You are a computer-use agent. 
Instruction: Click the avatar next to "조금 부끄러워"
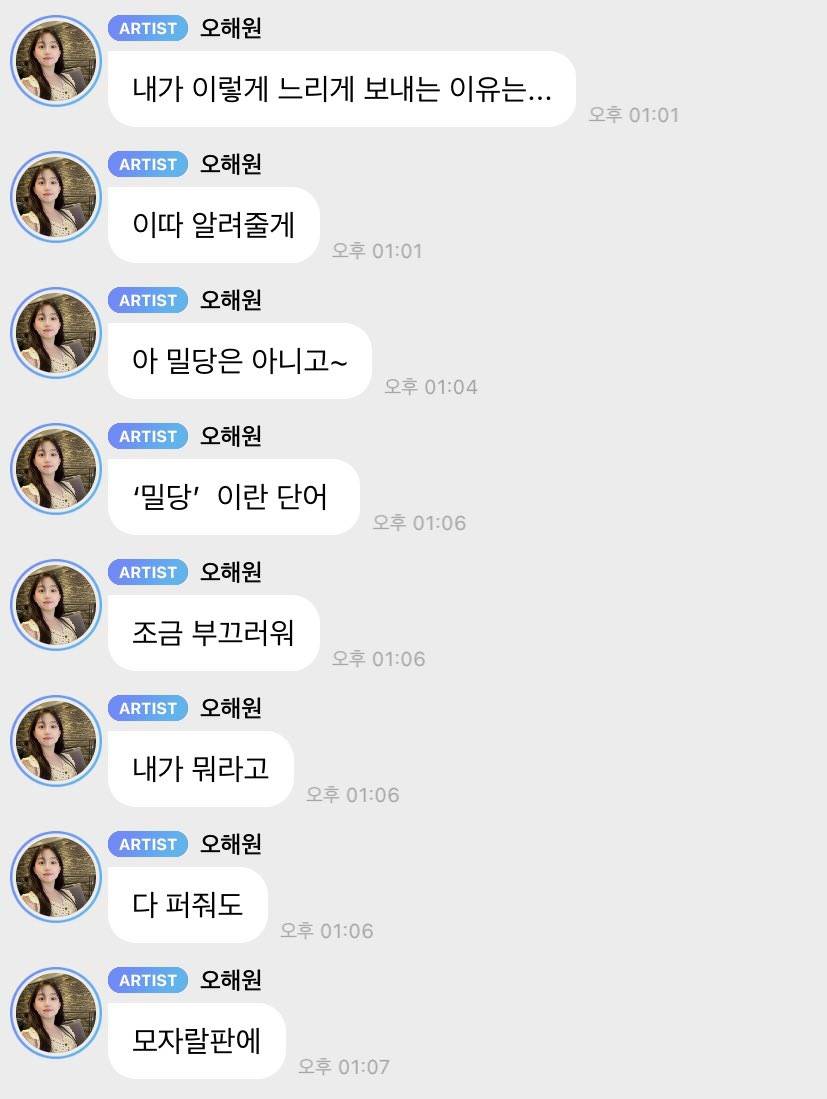(55, 605)
